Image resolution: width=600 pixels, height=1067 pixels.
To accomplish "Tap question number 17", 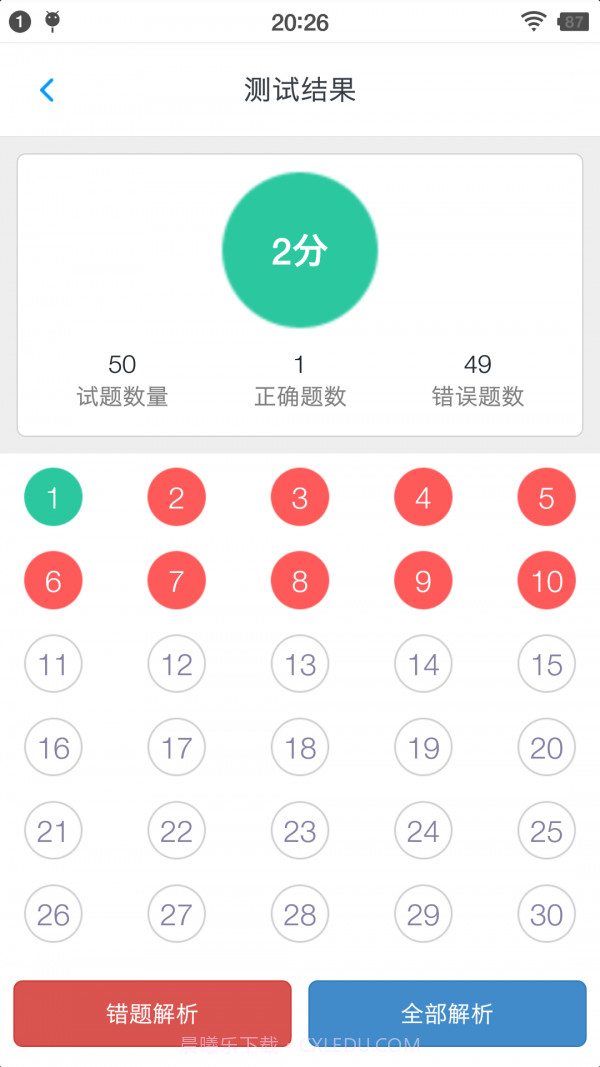I will (177, 747).
